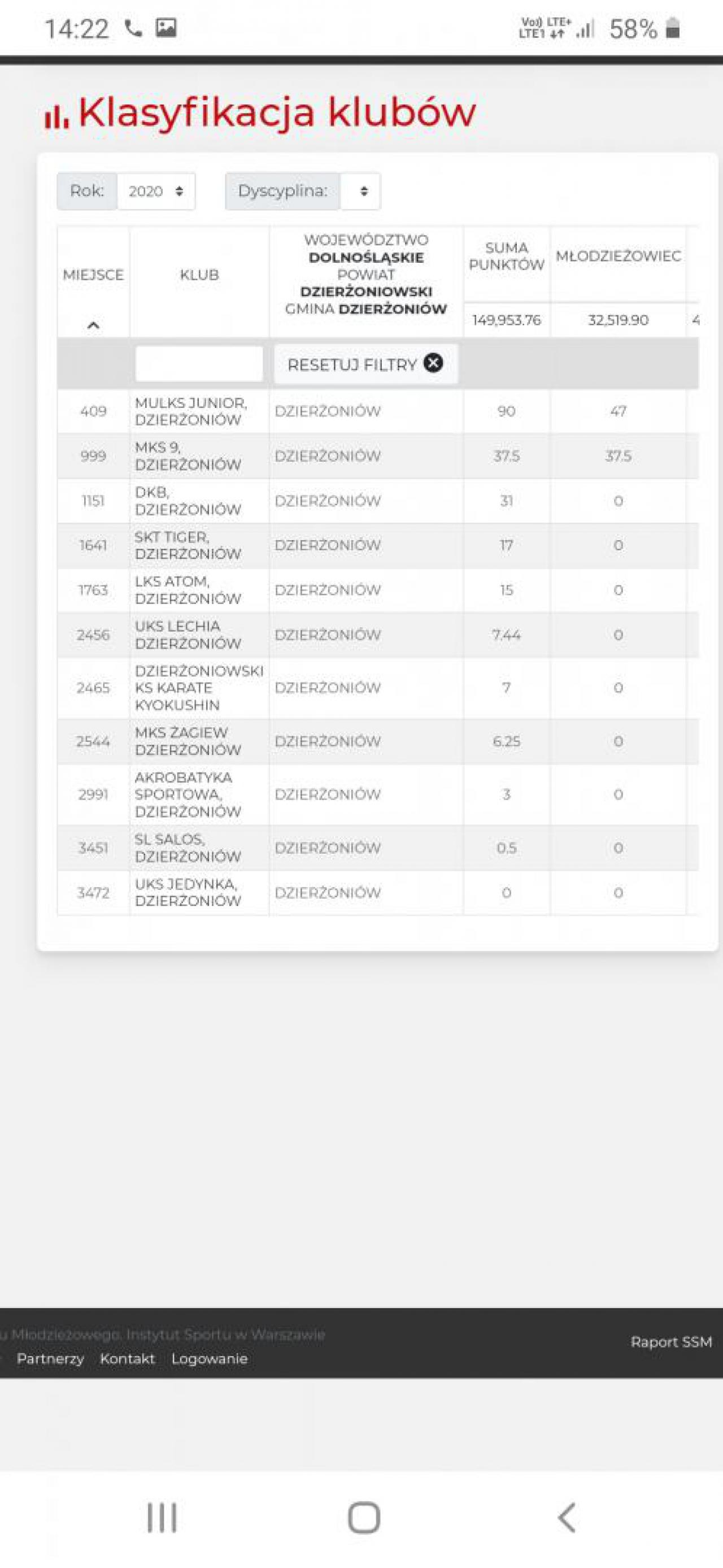723x1568 pixels.
Task: Open the Partnerzy footer link
Action: pos(50,1358)
